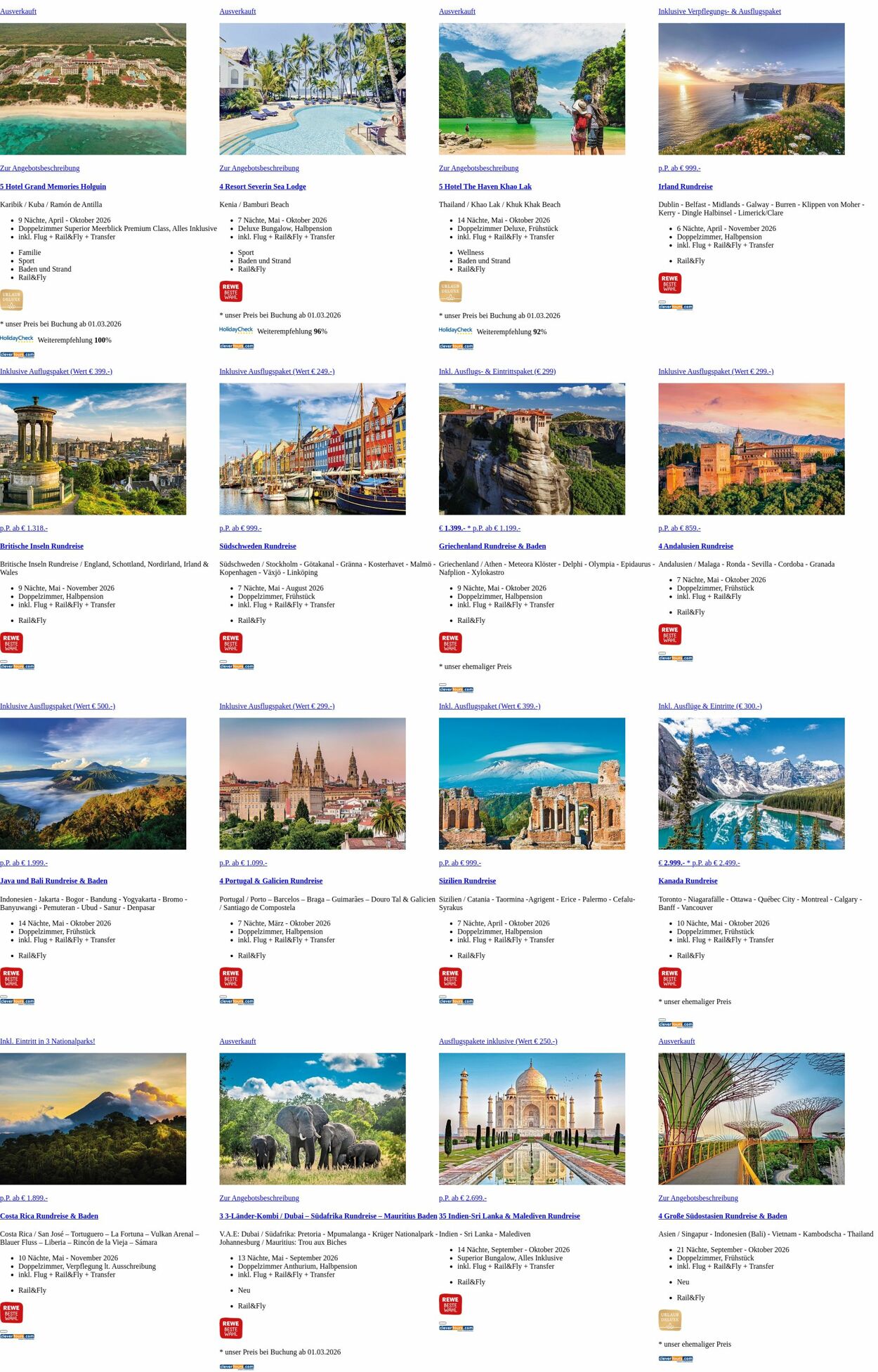Viewport: 878px width, 1372px height.
Task: Open the Britische Inseln Rundreise link
Action: tap(41, 546)
